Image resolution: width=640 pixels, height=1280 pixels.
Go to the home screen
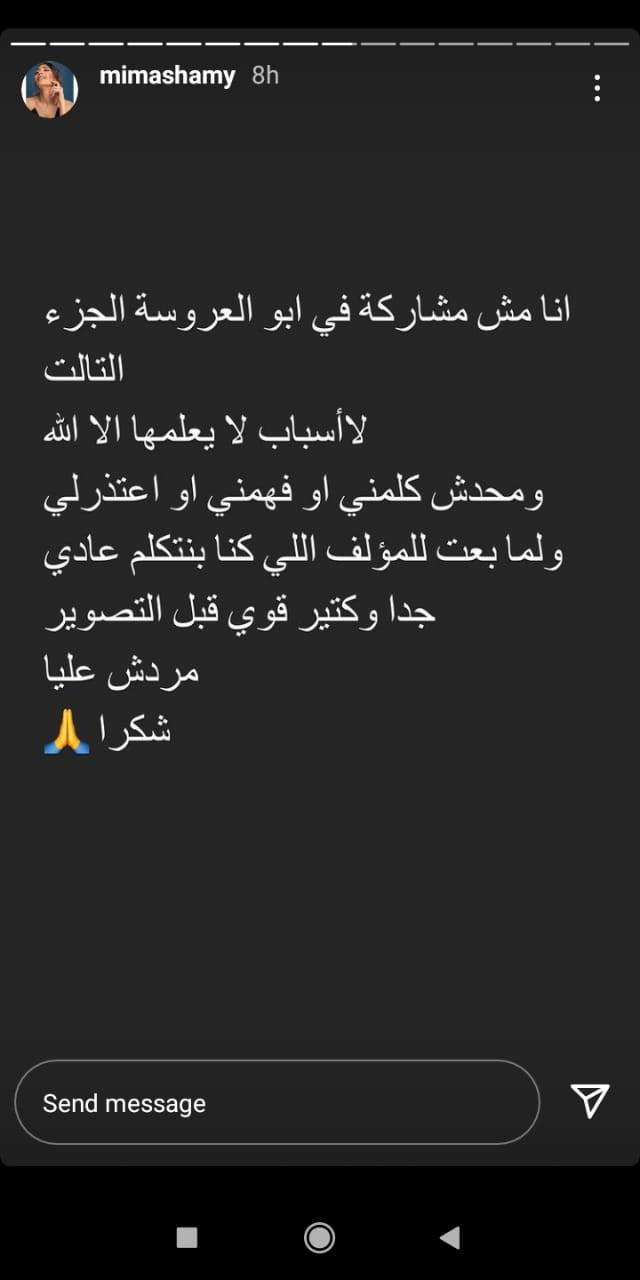pos(319,1238)
